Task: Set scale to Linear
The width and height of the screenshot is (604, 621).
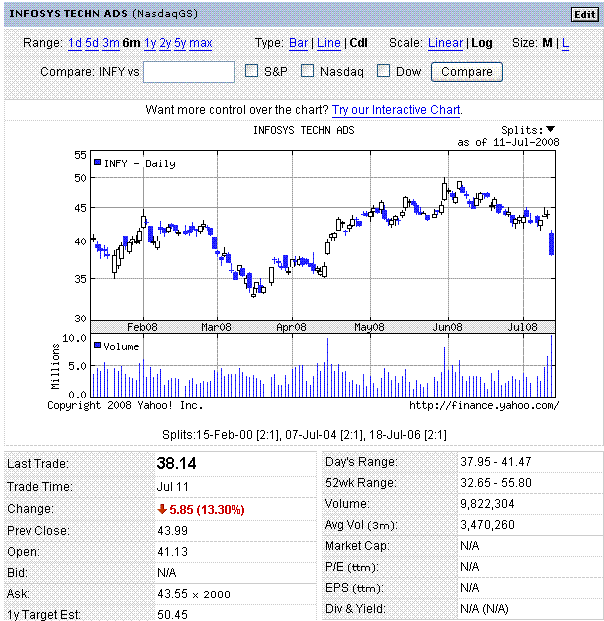Action: click(445, 43)
